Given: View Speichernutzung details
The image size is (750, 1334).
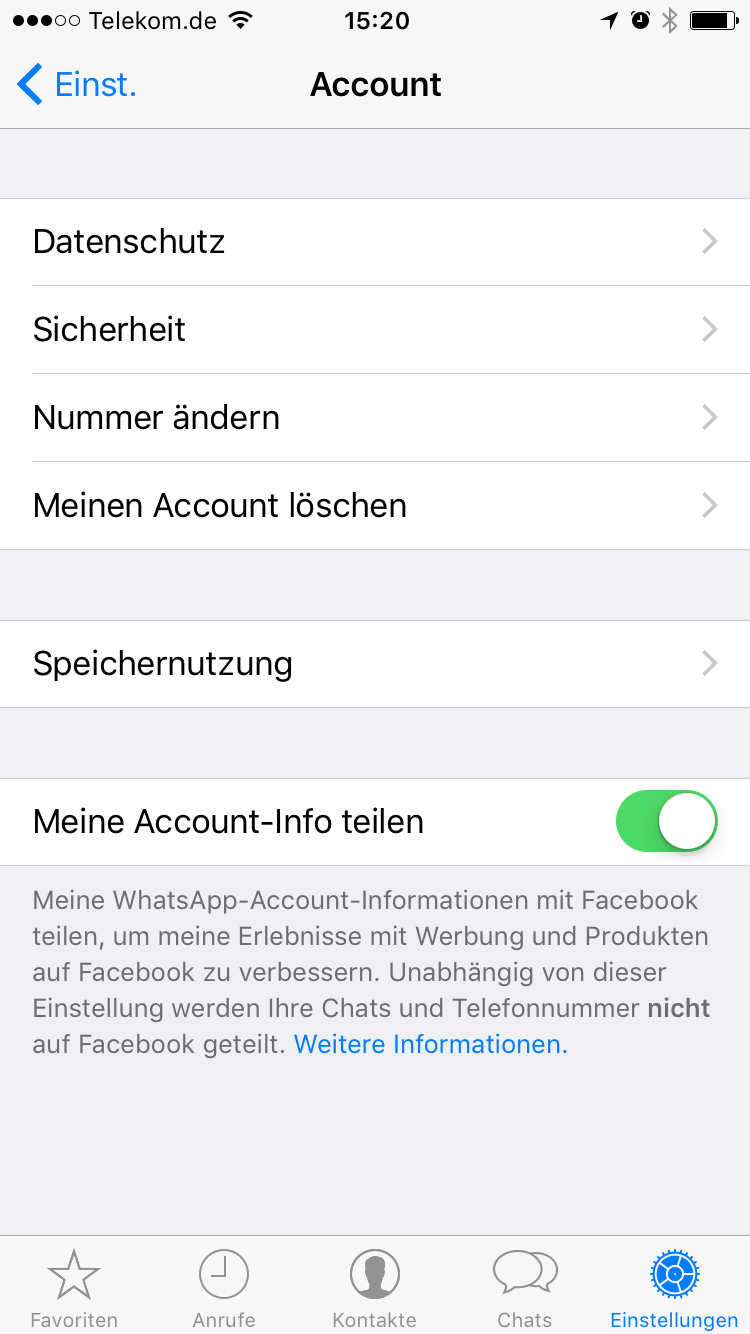Looking at the screenshot, I should (375, 664).
